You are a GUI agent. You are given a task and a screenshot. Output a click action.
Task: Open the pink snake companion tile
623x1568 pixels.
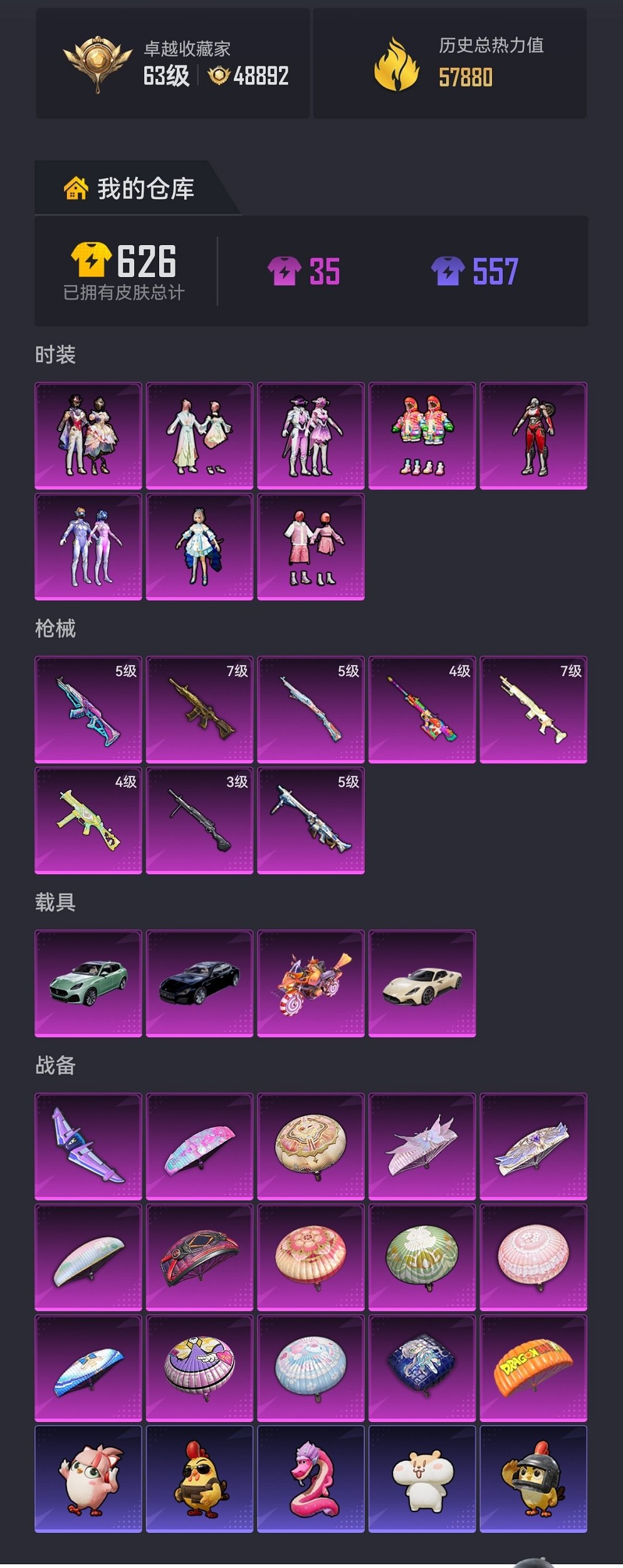[311, 1479]
